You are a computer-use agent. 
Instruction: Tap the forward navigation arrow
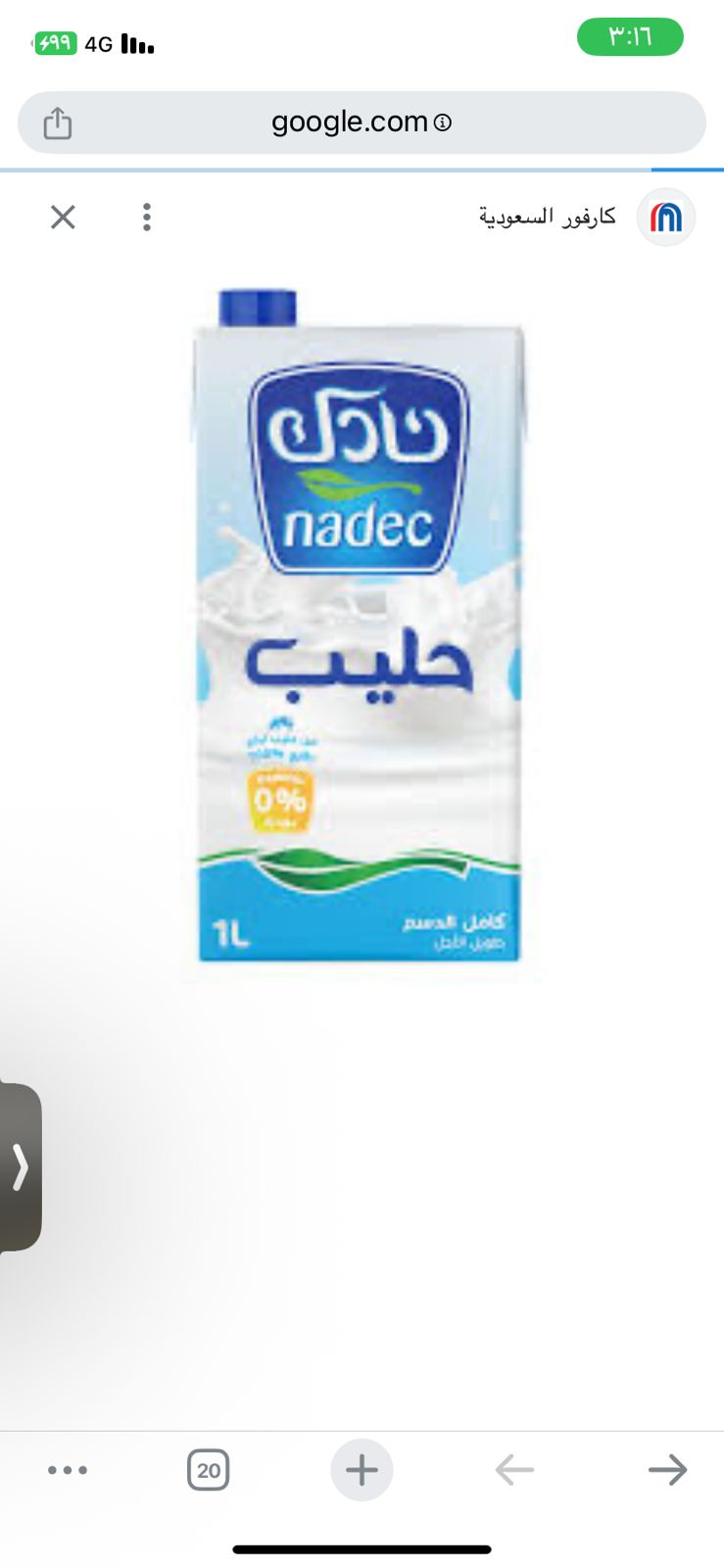coord(667,1469)
